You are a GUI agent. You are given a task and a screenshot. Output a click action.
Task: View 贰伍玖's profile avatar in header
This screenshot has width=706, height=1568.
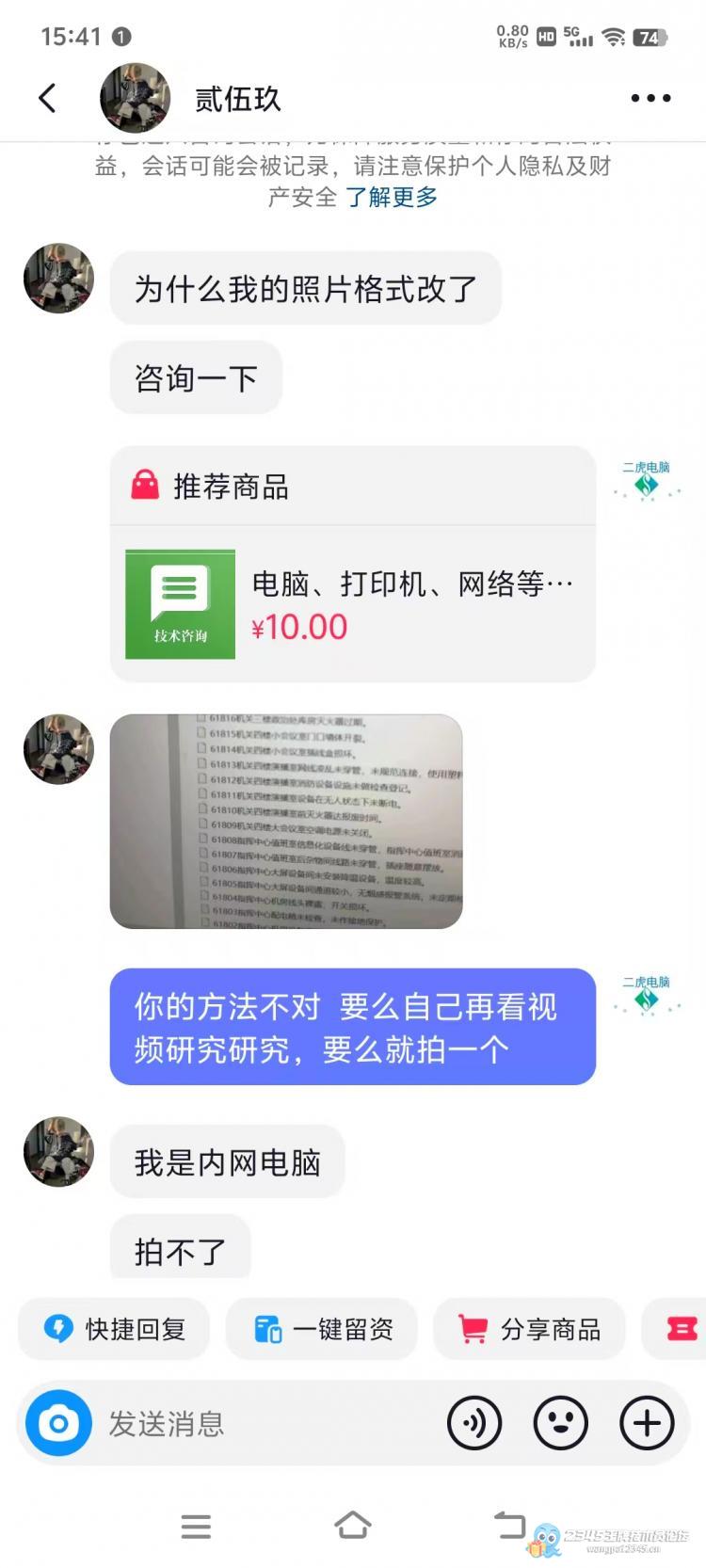click(x=135, y=98)
